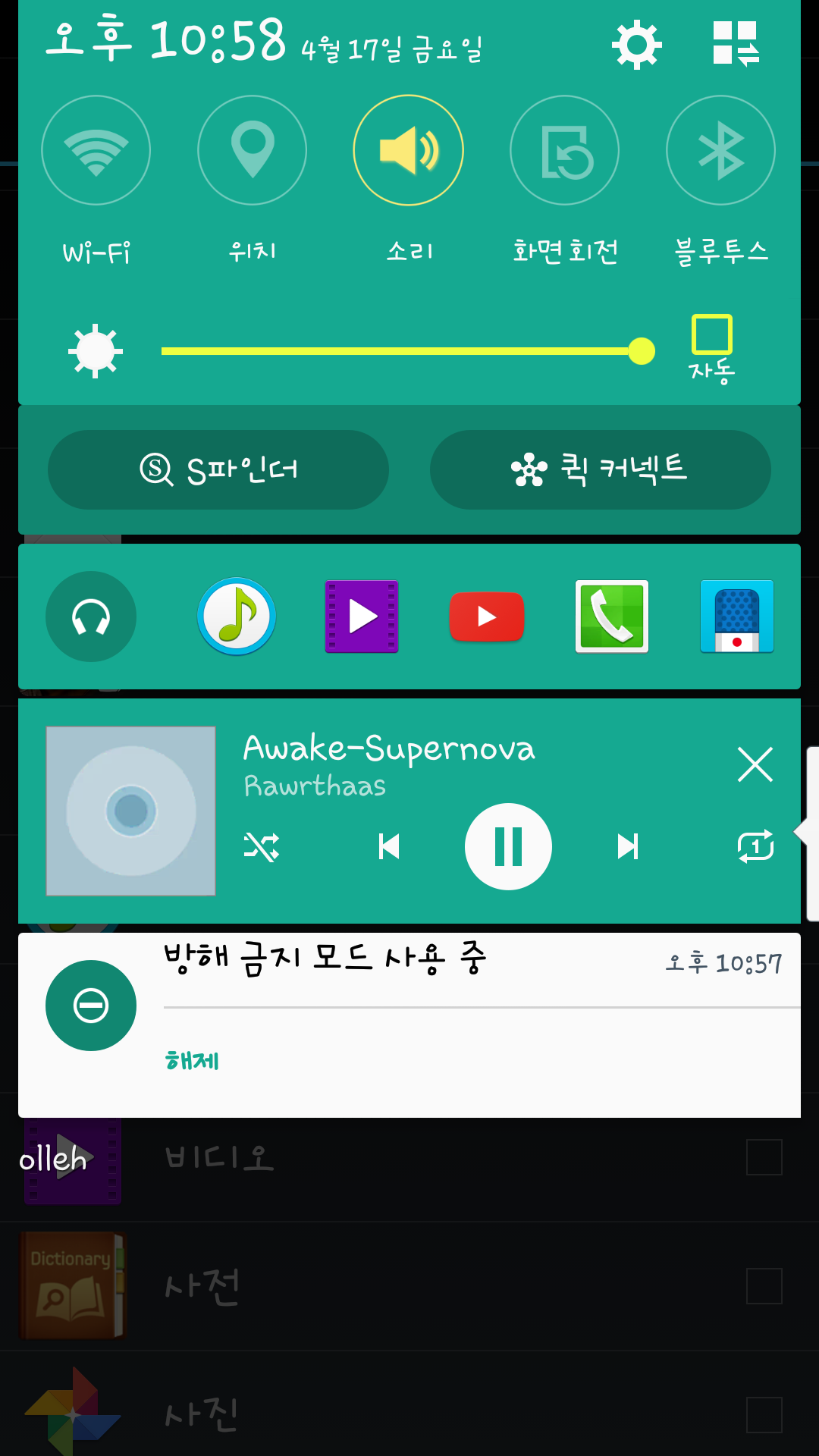Open 퀵 커넥트 quick connect
Image resolution: width=819 pixels, height=1456 pixels.
pos(600,470)
